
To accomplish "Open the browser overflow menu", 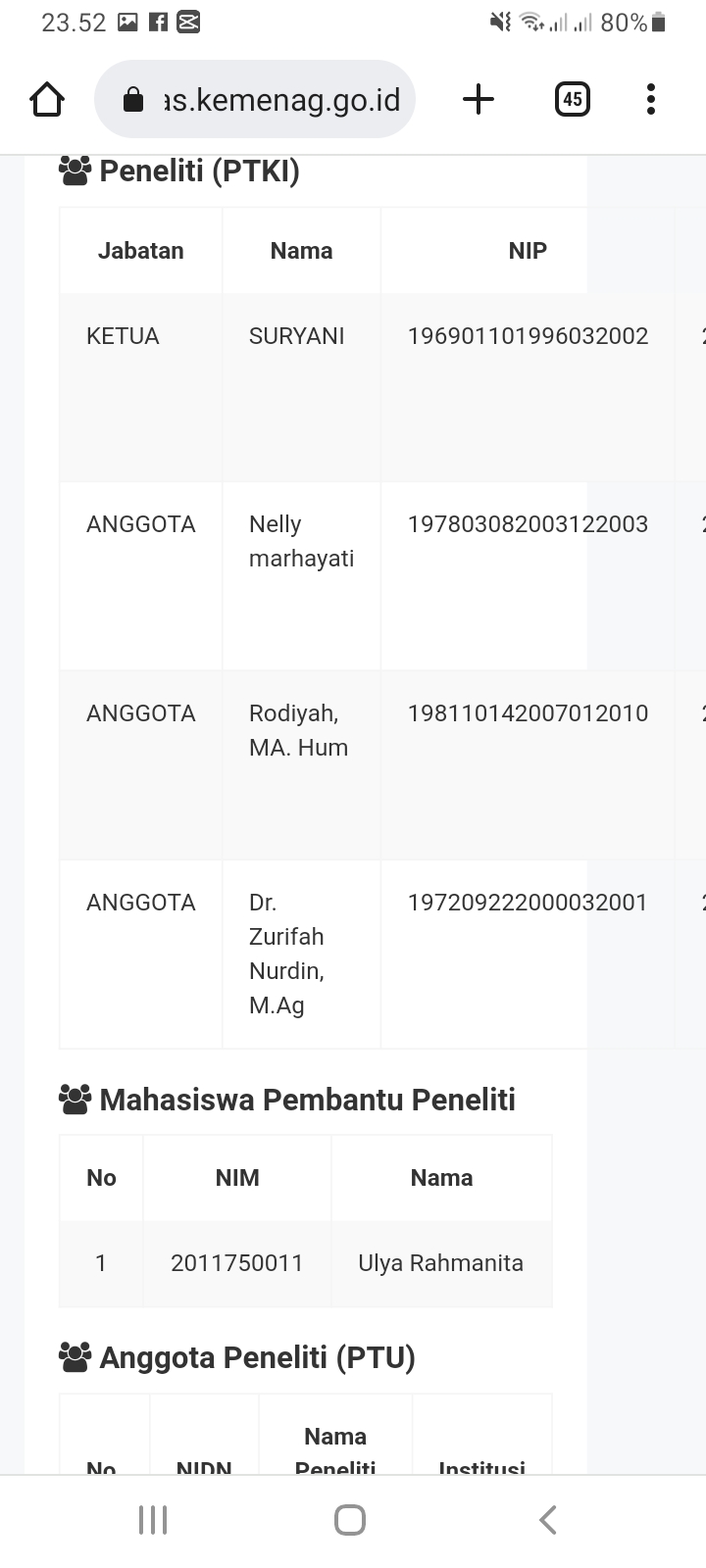I will pyautogui.click(x=651, y=99).
